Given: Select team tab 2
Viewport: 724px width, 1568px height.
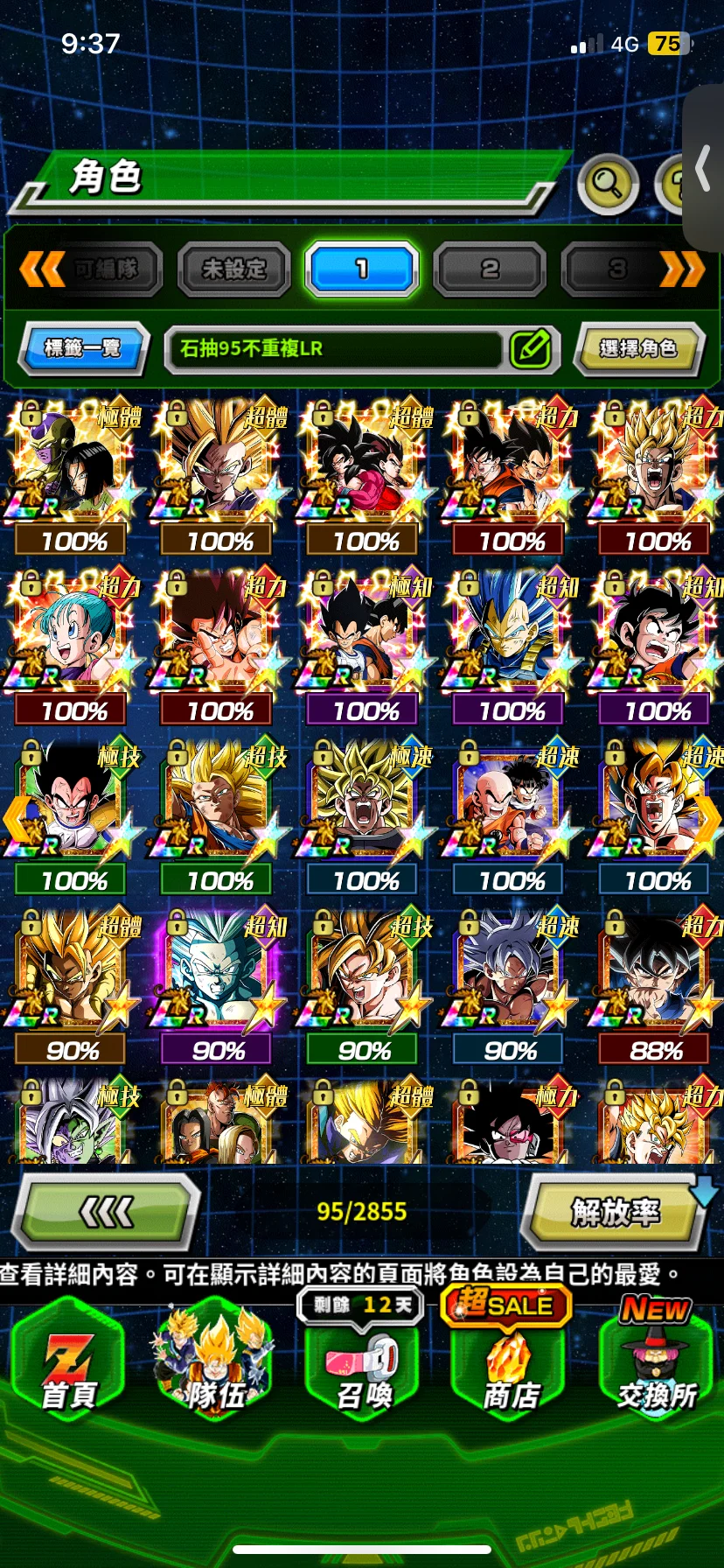Looking at the screenshot, I should (x=490, y=269).
